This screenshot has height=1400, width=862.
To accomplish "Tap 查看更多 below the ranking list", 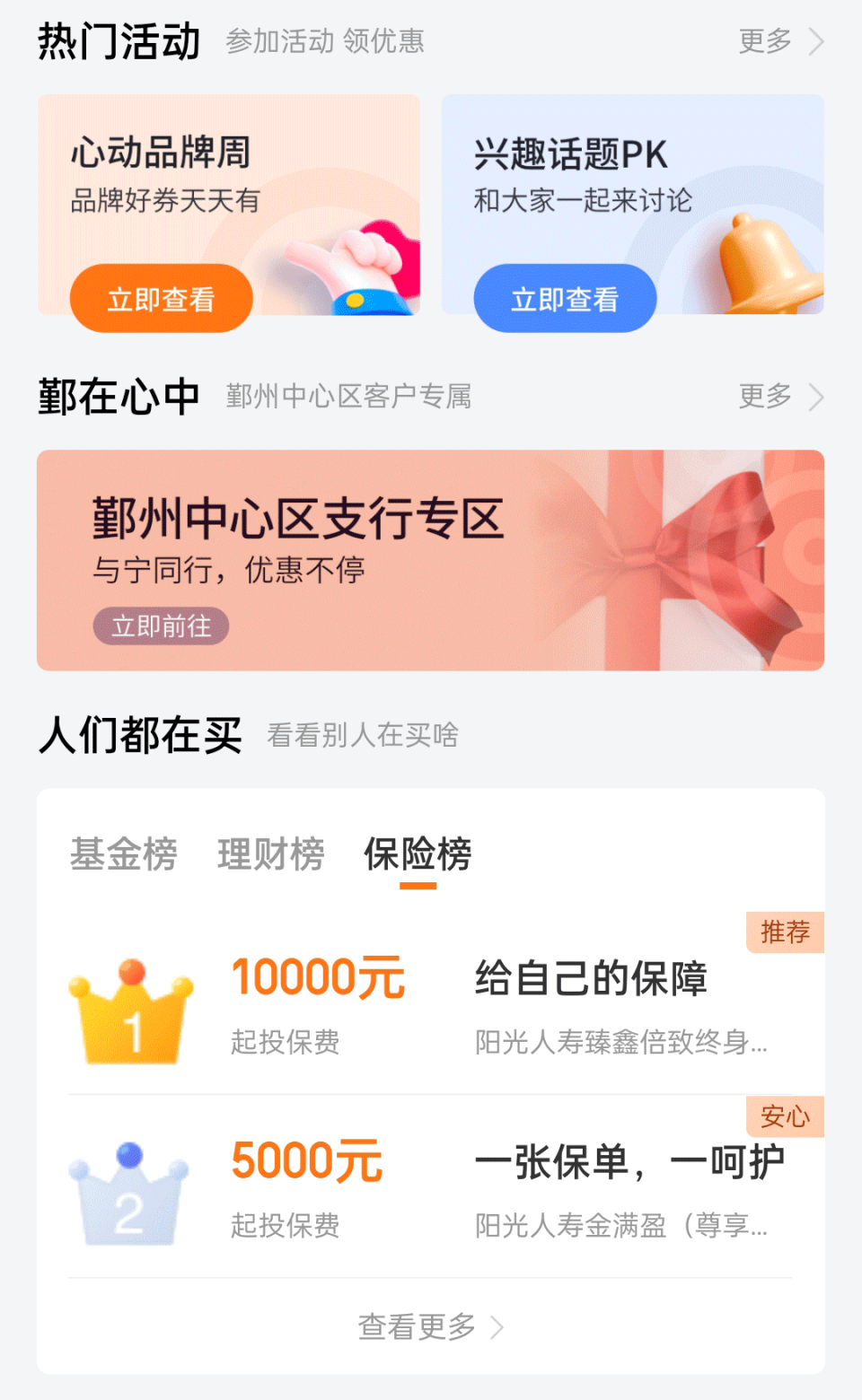I will pyautogui.click(x=430, y=1326).
